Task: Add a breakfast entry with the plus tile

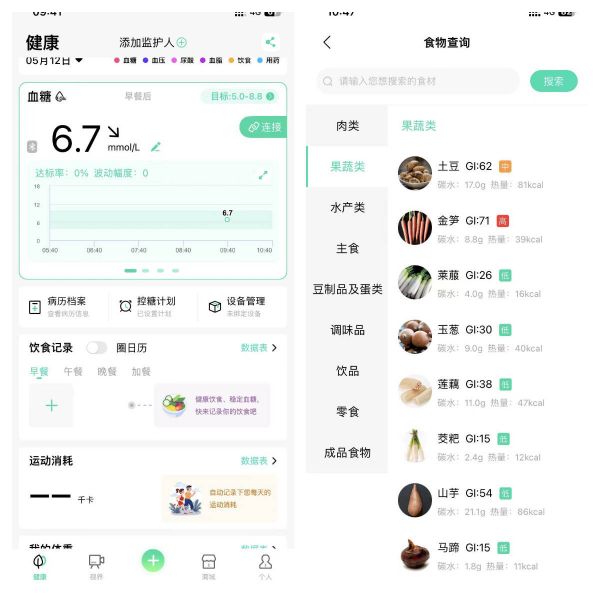Action: 52,405
